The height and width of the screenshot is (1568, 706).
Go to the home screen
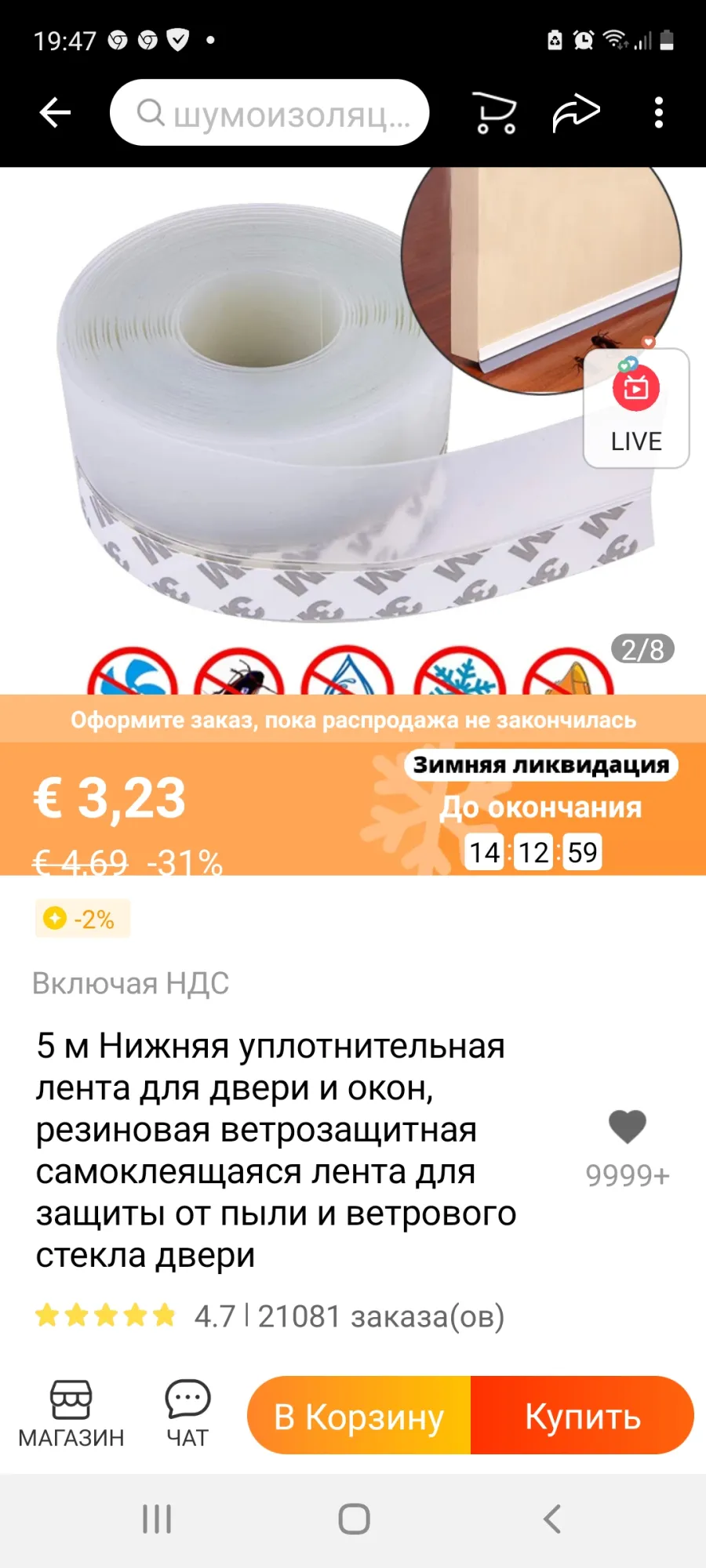(354, 1519)
